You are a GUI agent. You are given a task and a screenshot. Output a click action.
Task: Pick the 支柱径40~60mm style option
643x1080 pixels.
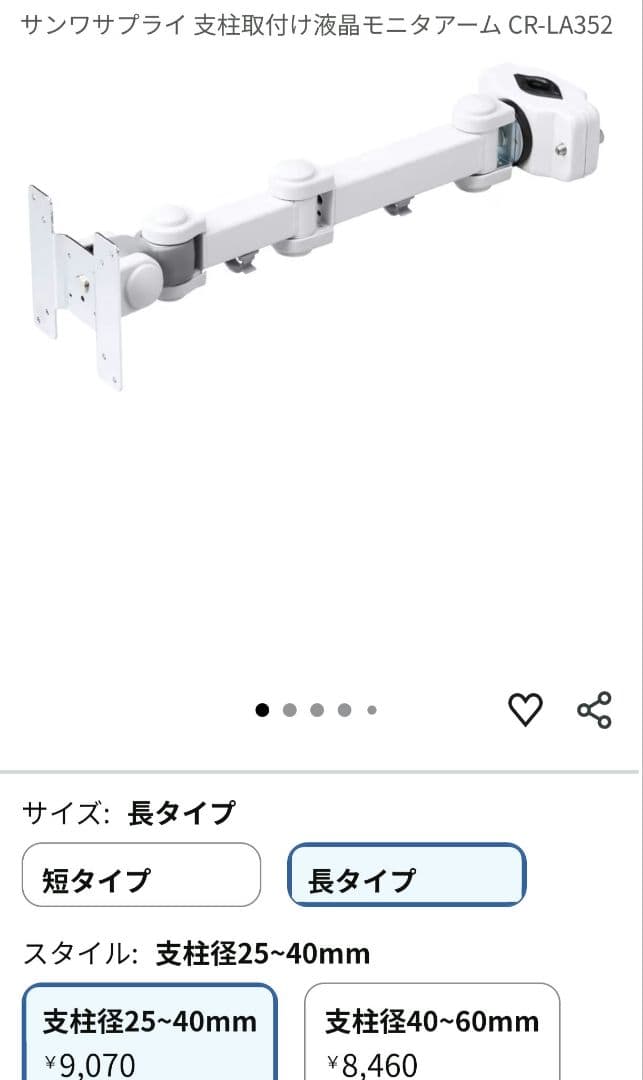(x=432, y=1032)
